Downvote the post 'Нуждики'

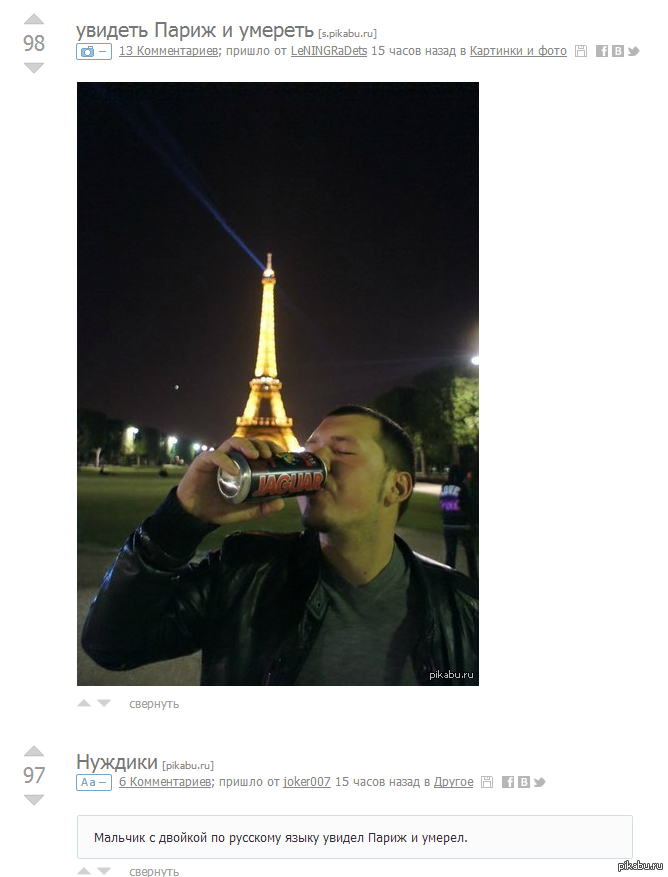click(34, 800)
